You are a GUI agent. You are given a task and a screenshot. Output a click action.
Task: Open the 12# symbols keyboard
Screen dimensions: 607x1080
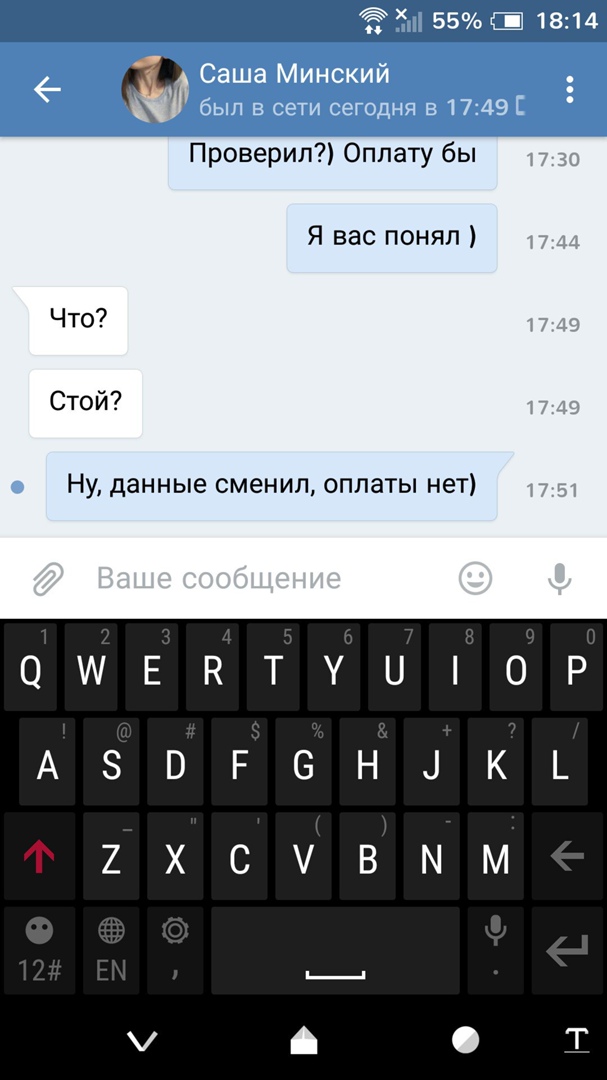tap(38, 950)
